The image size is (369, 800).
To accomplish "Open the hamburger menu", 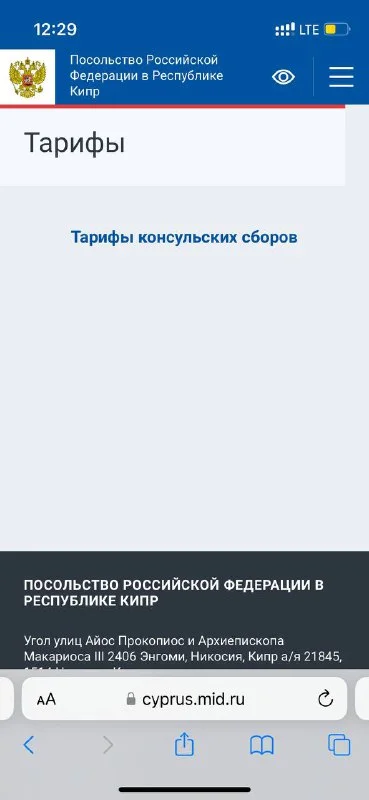I will click(x=341, y=77).
